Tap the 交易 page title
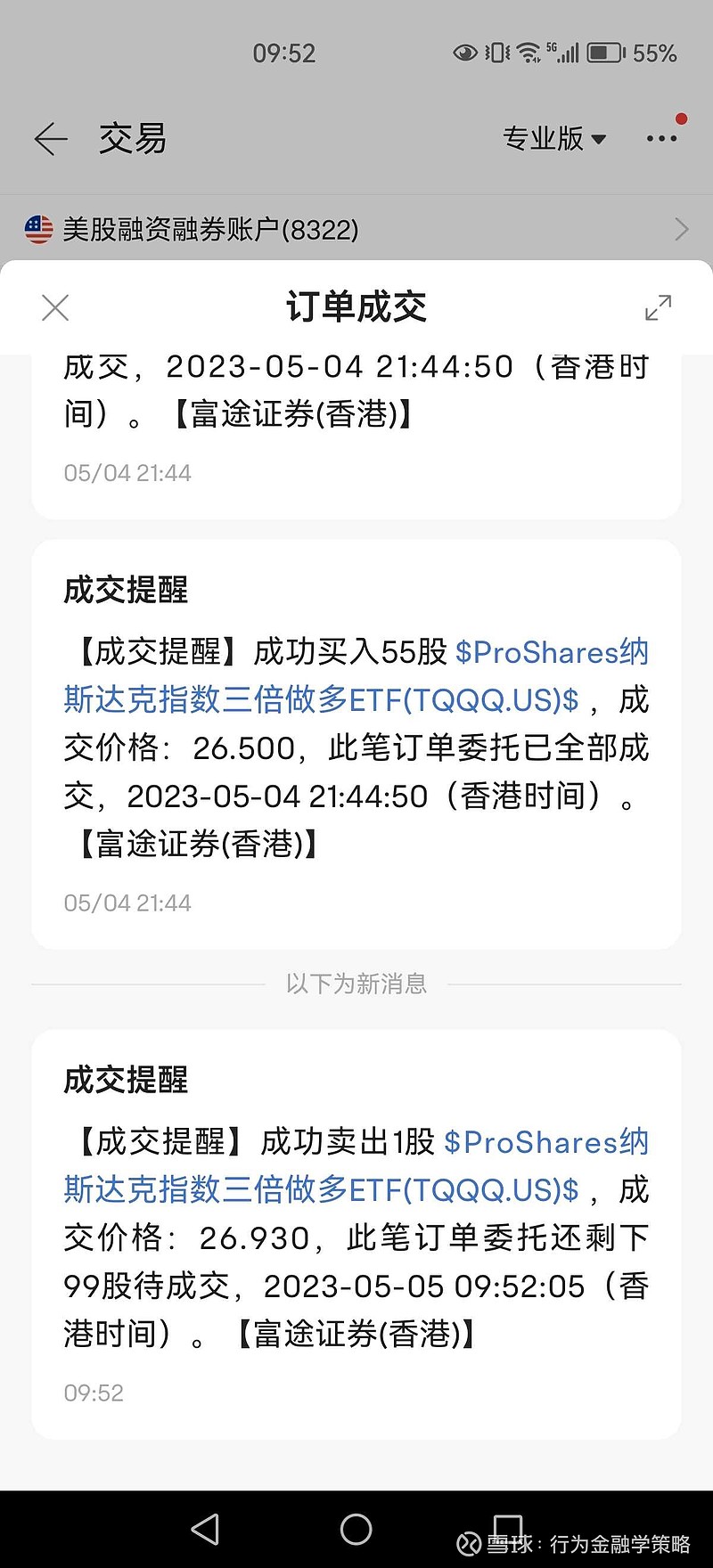Screen dimensions: 713x1568 (x=132, y=139)
